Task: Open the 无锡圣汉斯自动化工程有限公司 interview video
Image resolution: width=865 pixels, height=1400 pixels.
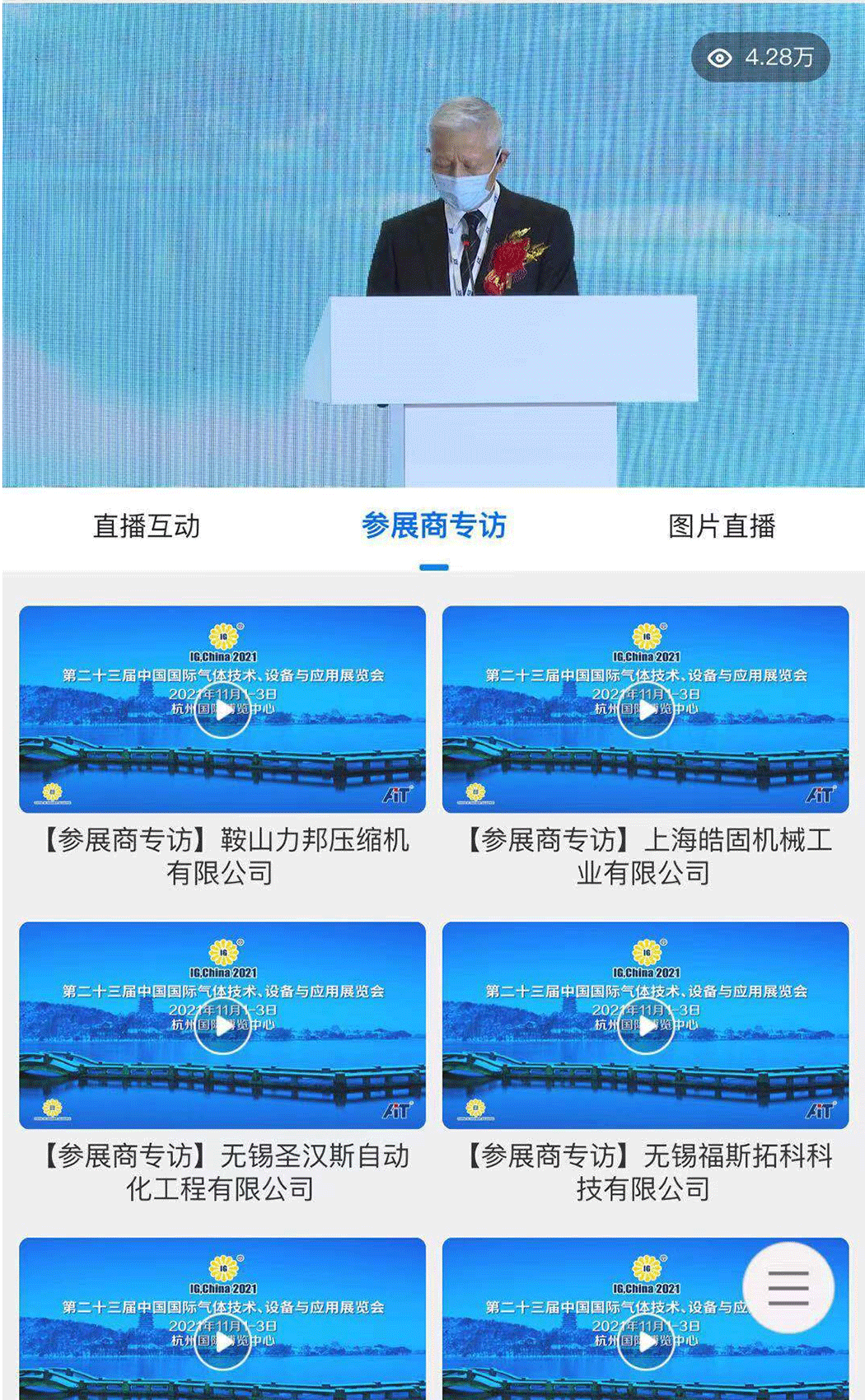Action: coord(222,1025)
